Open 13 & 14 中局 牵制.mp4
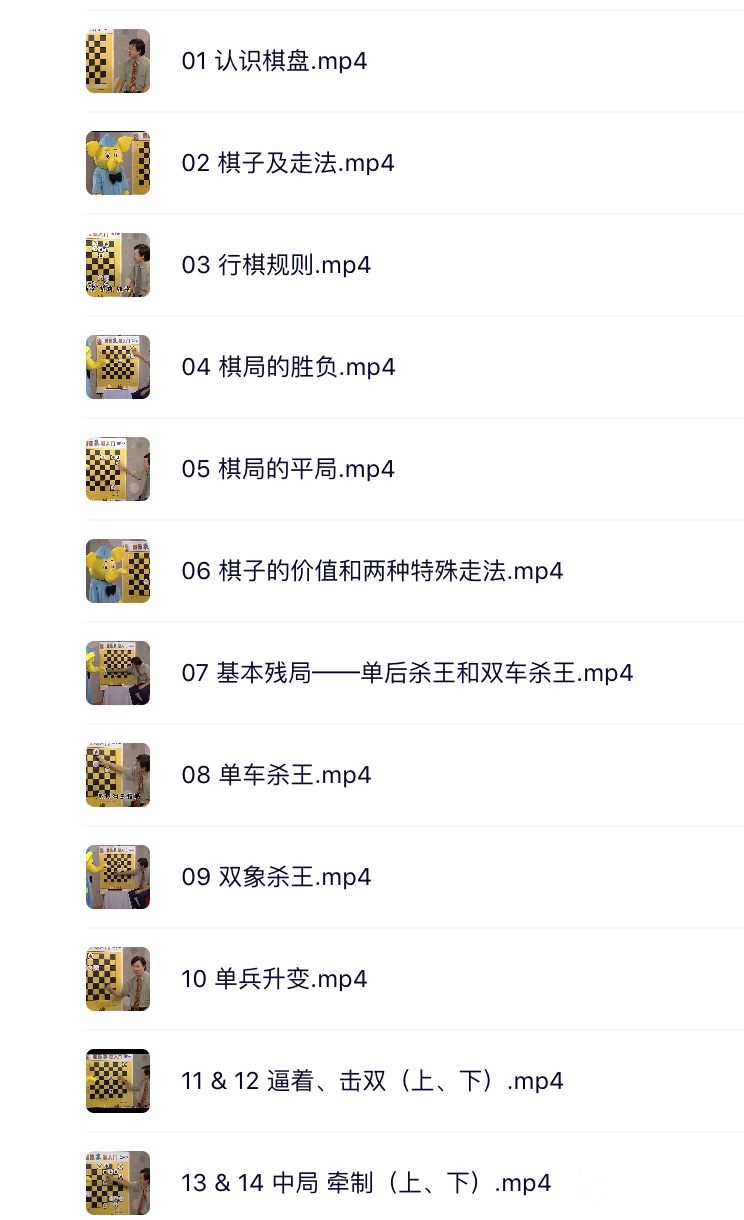 click(366, 1183)
